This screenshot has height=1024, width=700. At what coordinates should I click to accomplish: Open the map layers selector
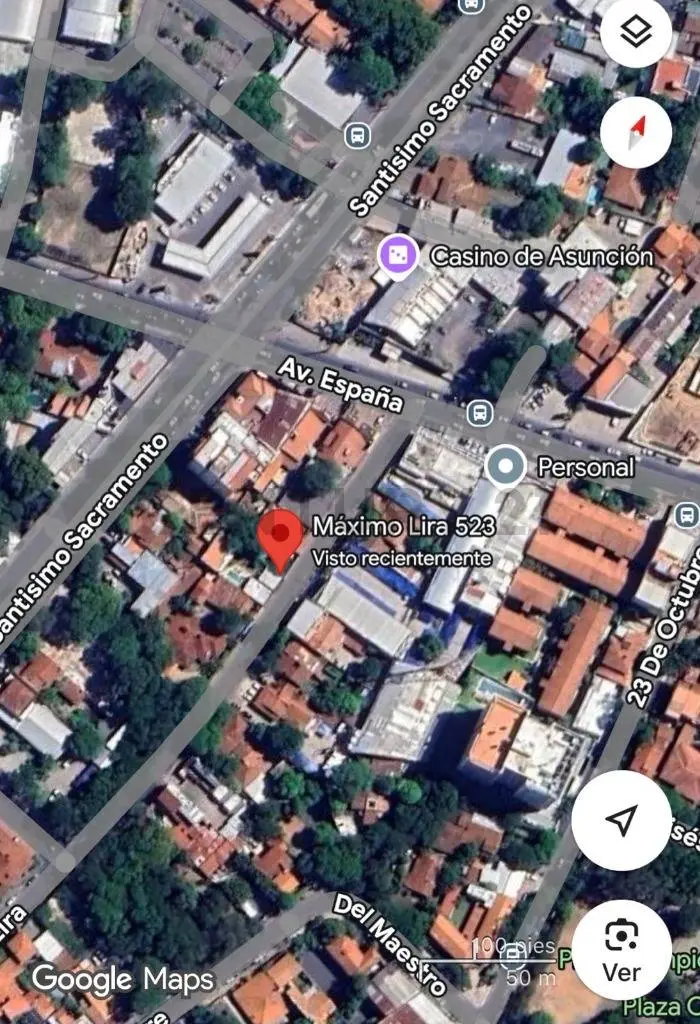pyautogui.click(x=636, y=32)
